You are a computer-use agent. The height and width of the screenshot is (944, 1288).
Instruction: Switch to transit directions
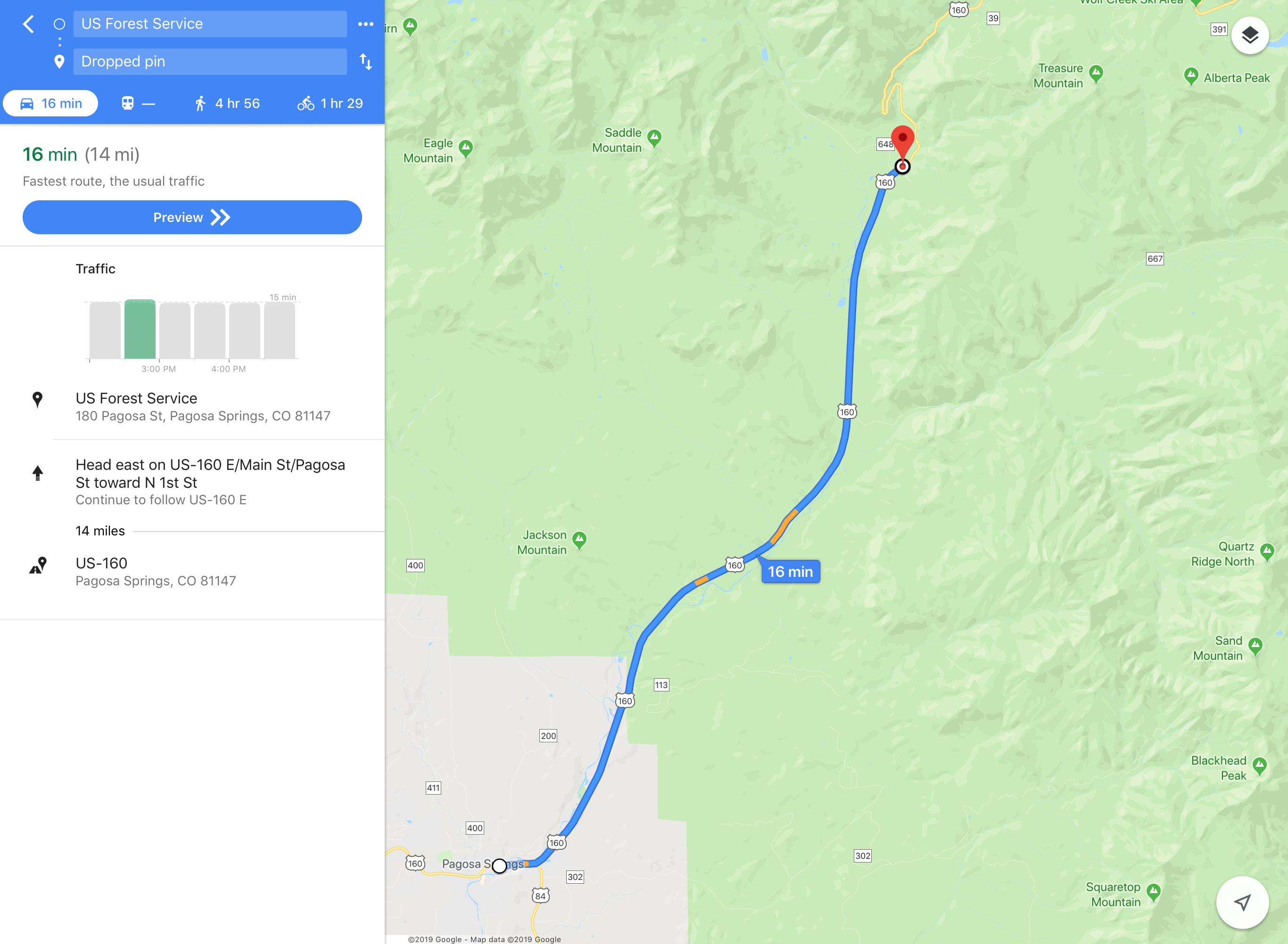[x=138, y=103]
